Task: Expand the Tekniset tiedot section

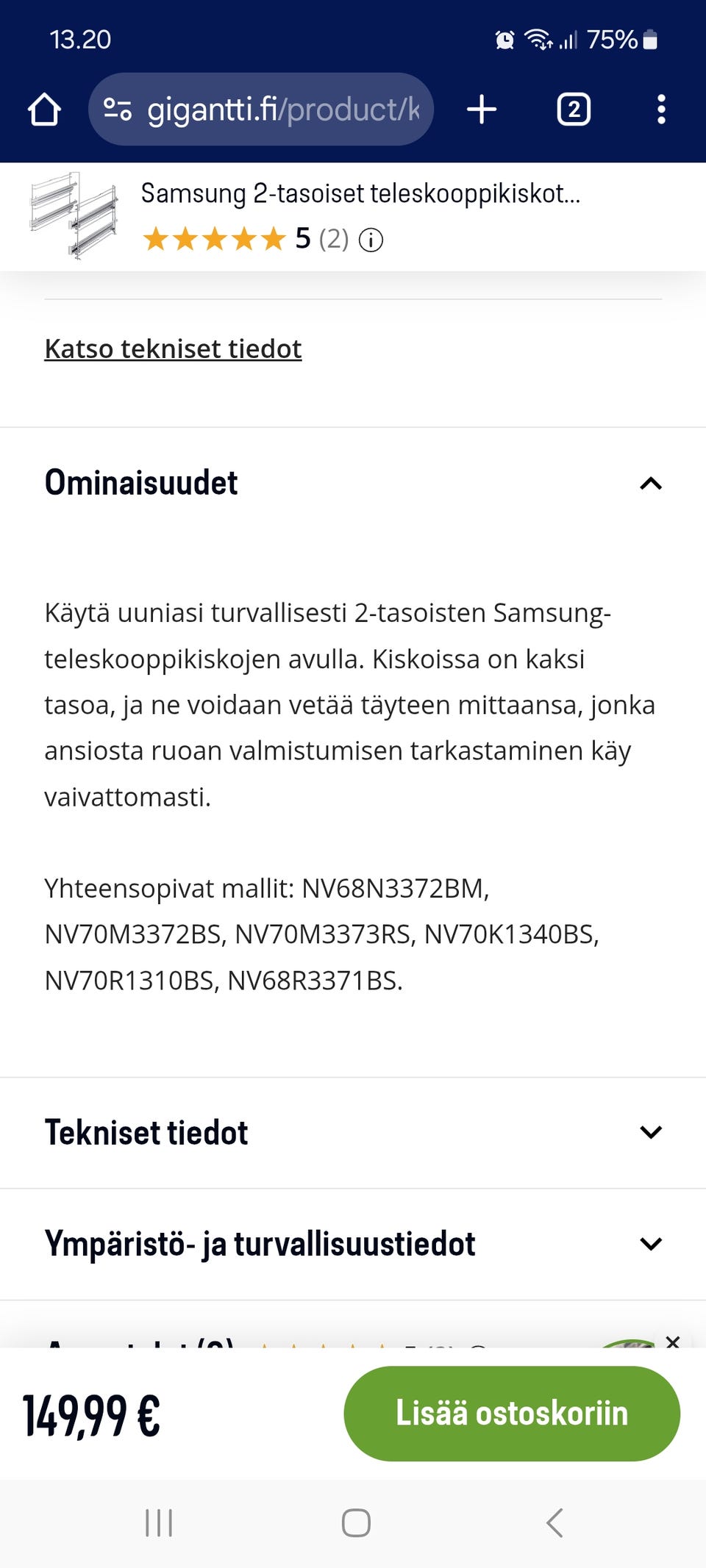Action: [x=650, y=1132]
